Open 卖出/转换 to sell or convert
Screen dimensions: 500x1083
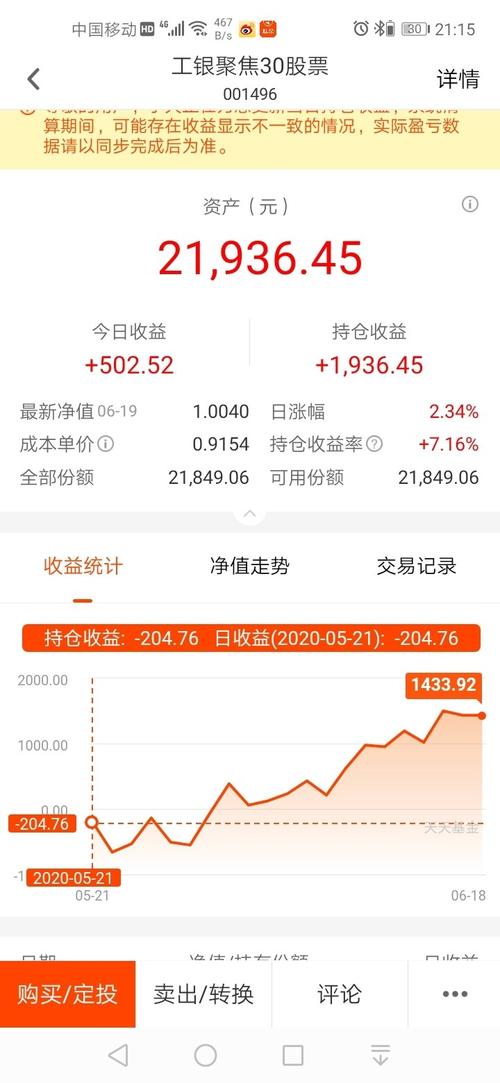pos(204,995)
